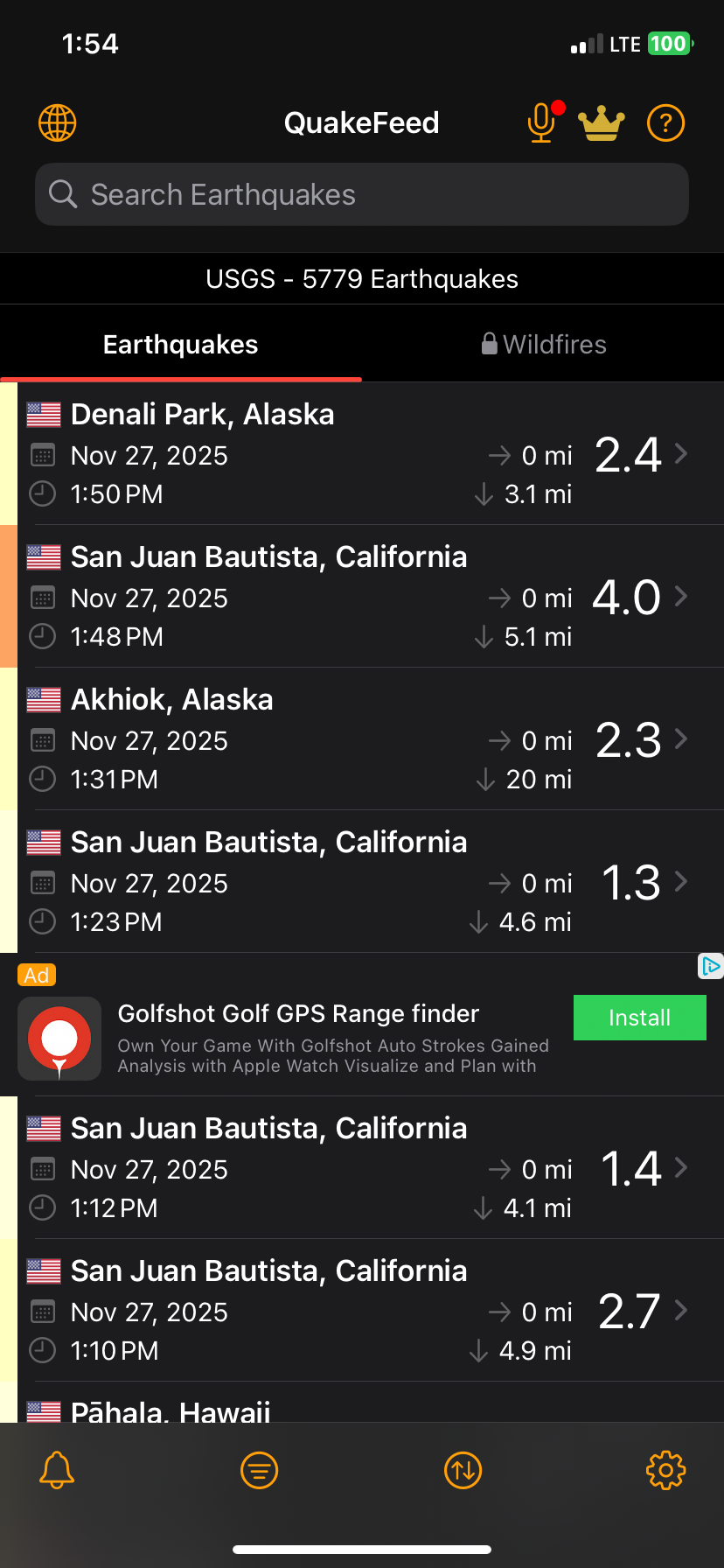
Task: Open the settings gear
Action: (665, 1470)
